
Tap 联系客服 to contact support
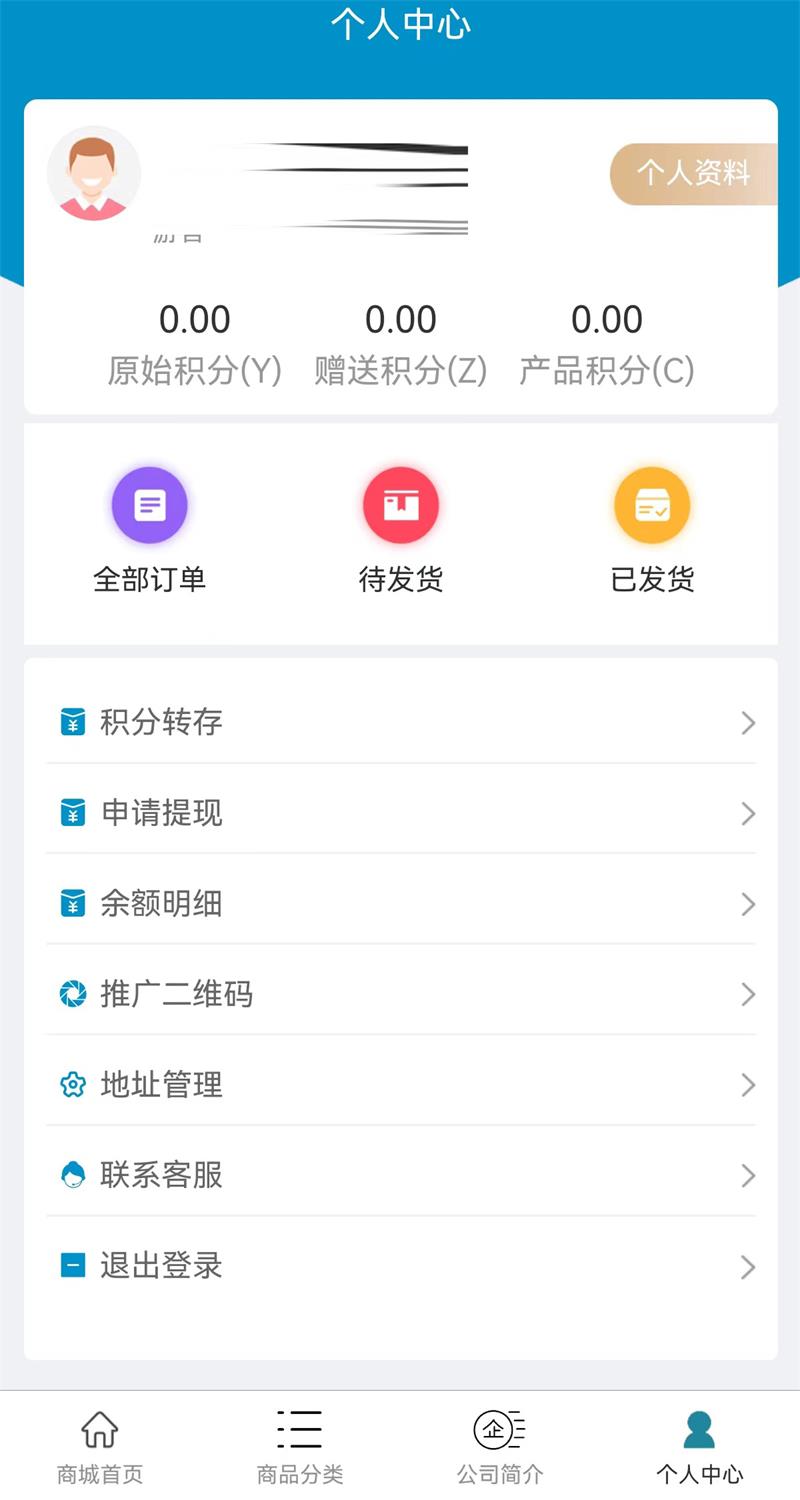pyautogui.click(x=400, y=1175)
